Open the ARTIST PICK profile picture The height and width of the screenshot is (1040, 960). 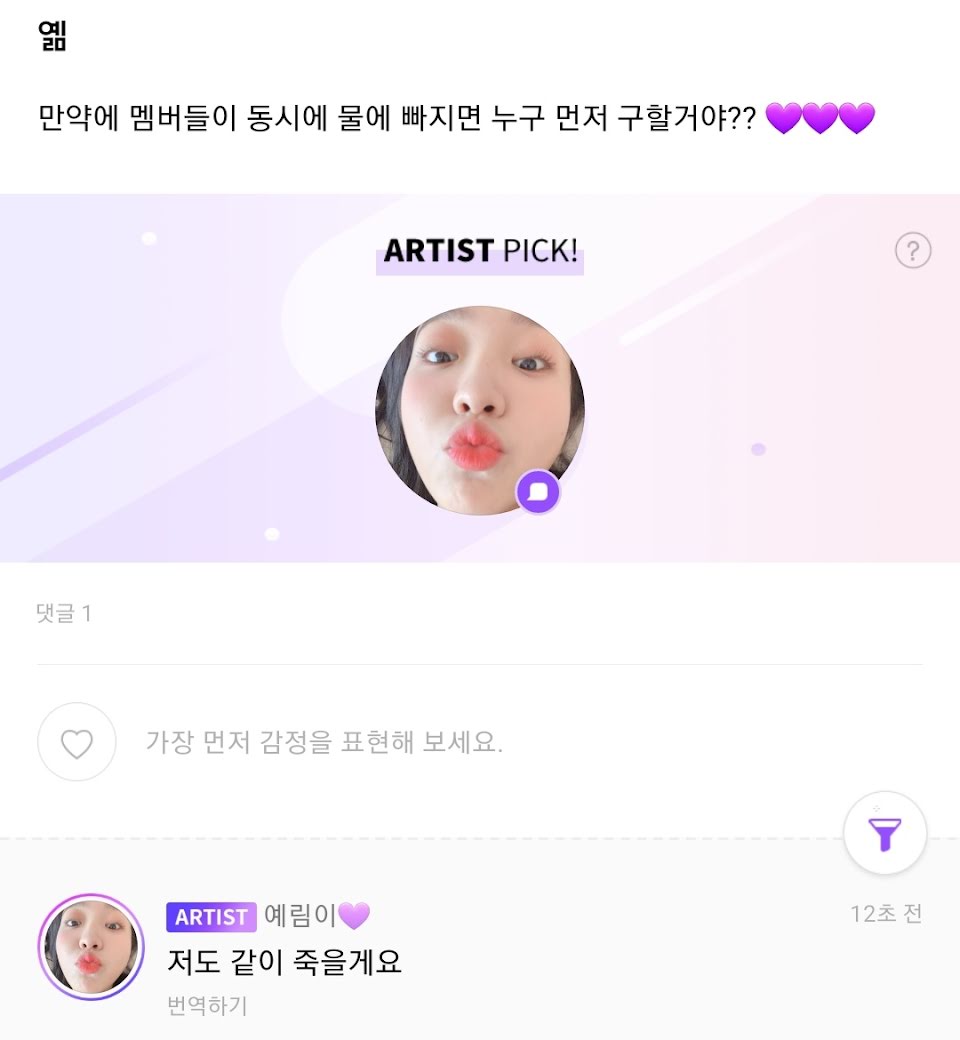tap(479, 410)
